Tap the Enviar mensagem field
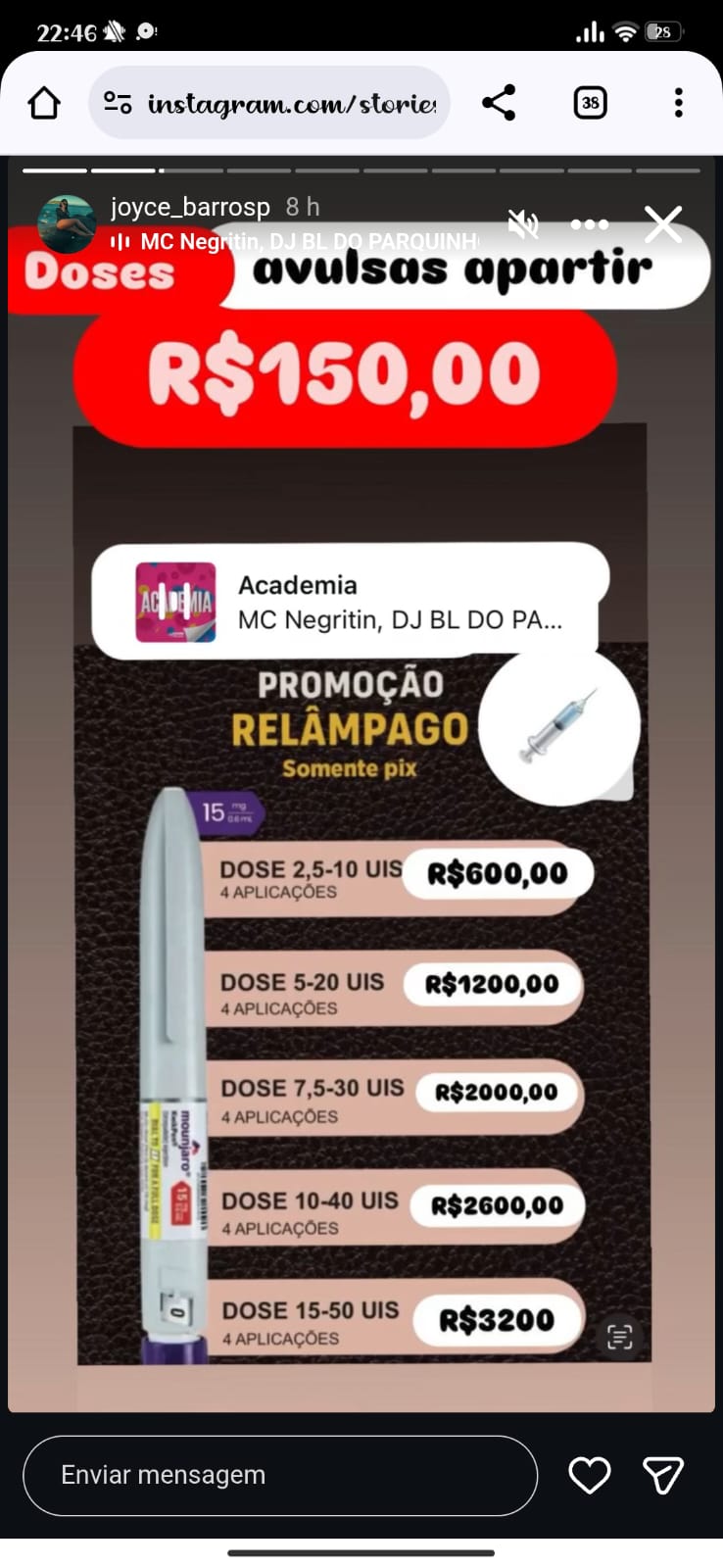 tap(280, 1475)
